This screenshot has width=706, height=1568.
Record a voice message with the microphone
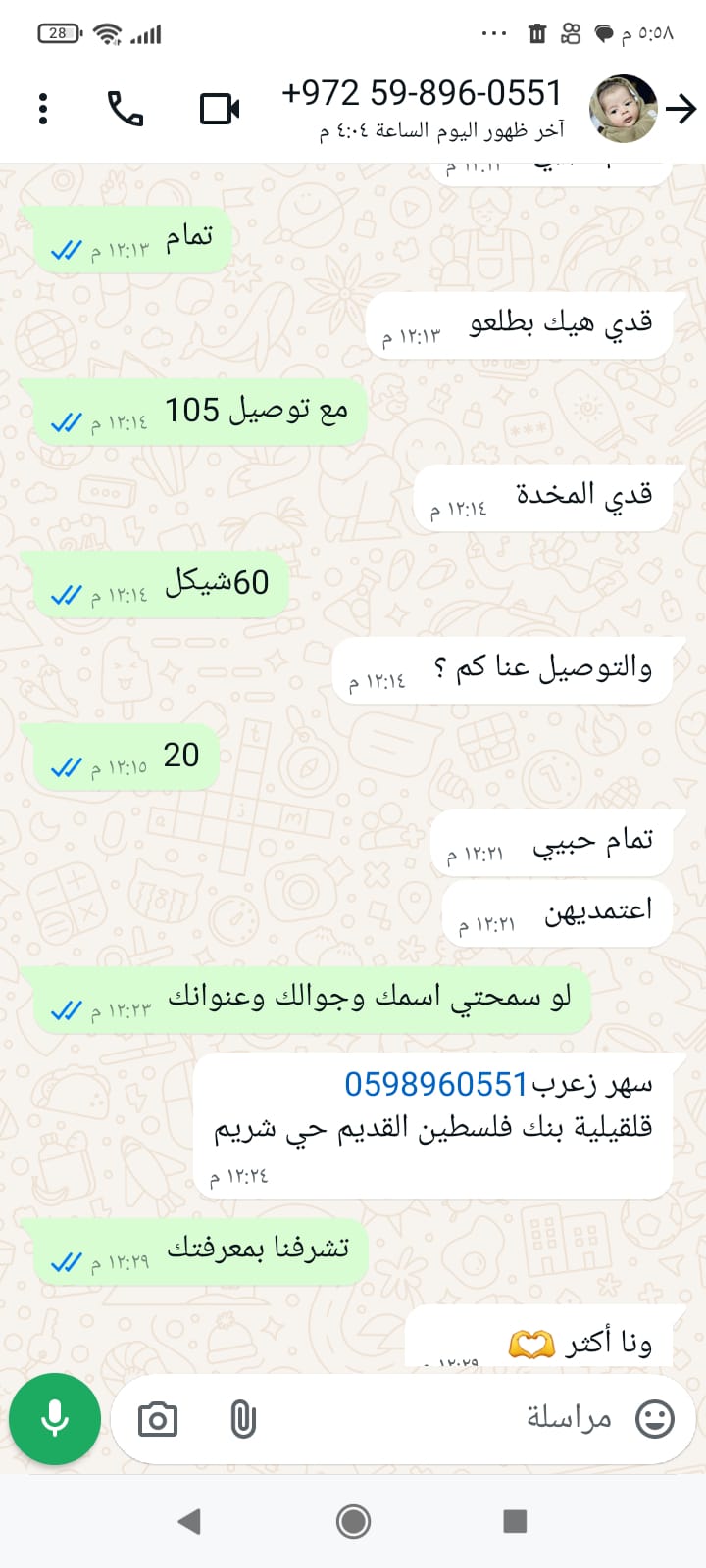tap(55, 1419)
